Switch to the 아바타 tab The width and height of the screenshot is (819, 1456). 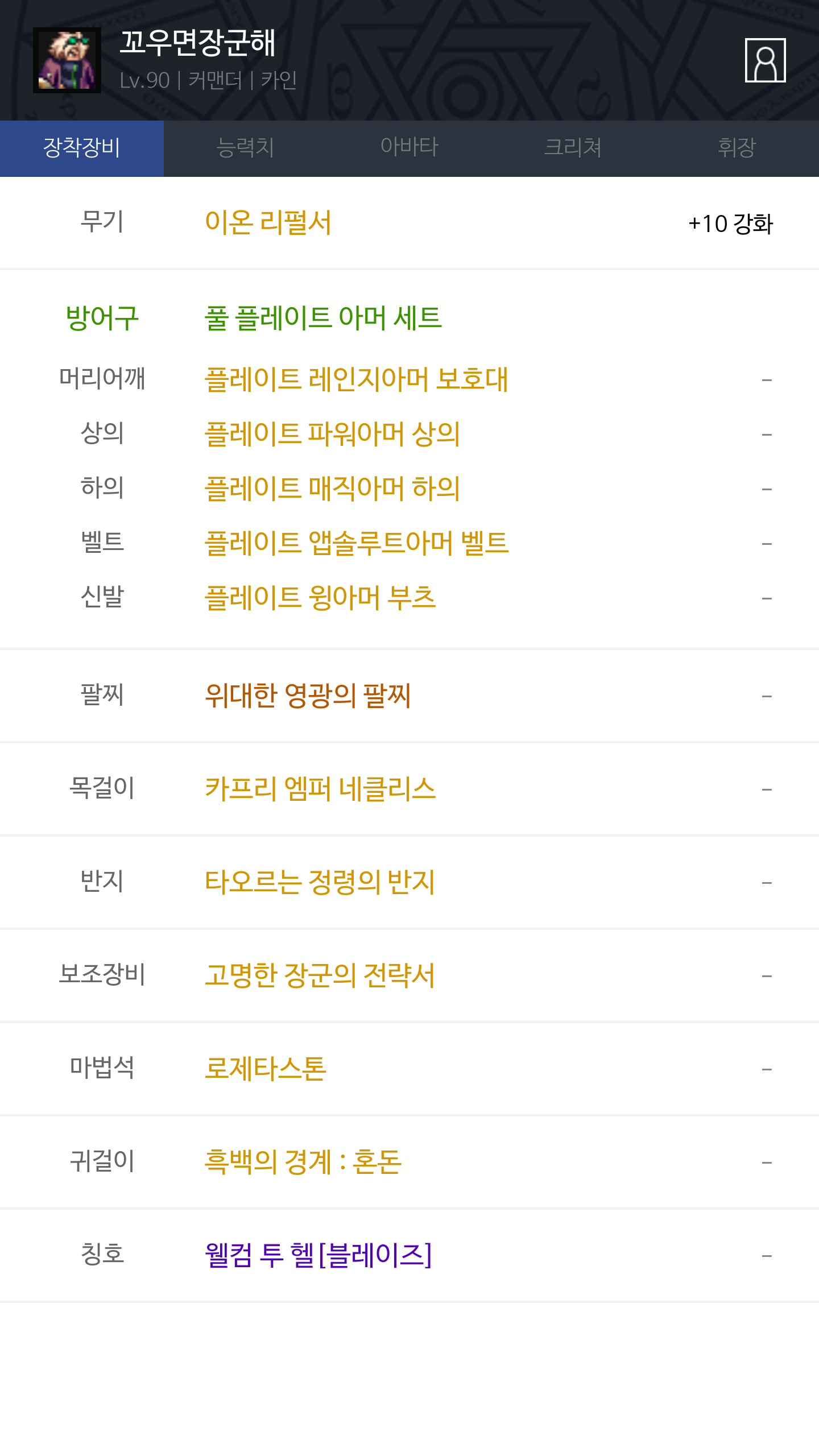[409, 148]
